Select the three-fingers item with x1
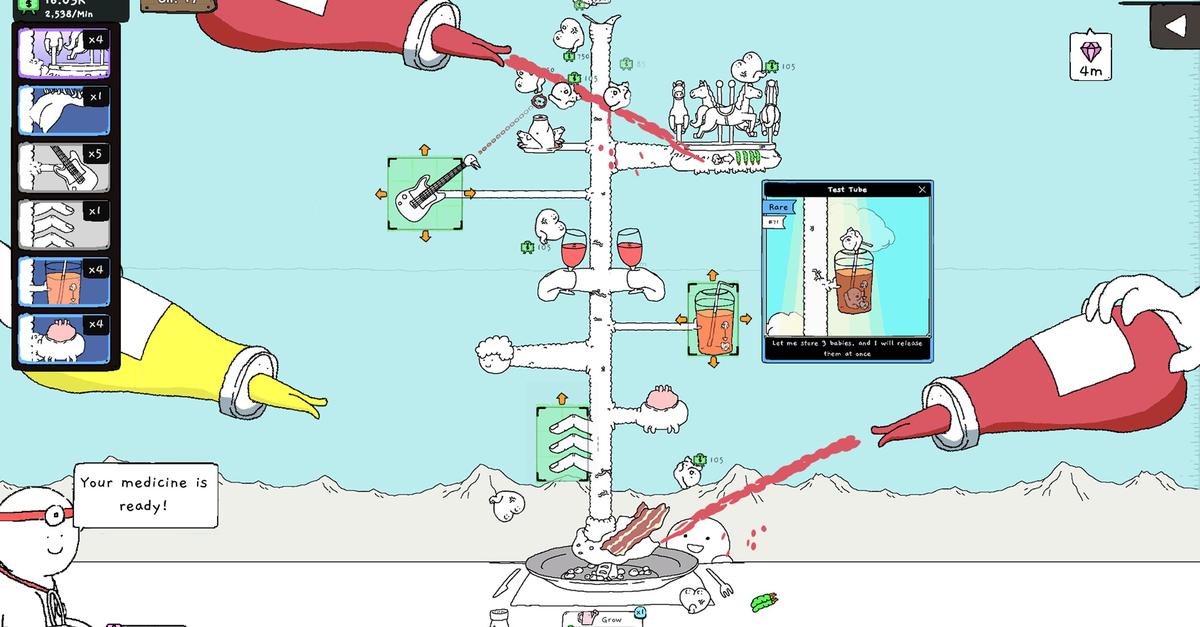This screenshot has width=1200, height=627. 64,225
